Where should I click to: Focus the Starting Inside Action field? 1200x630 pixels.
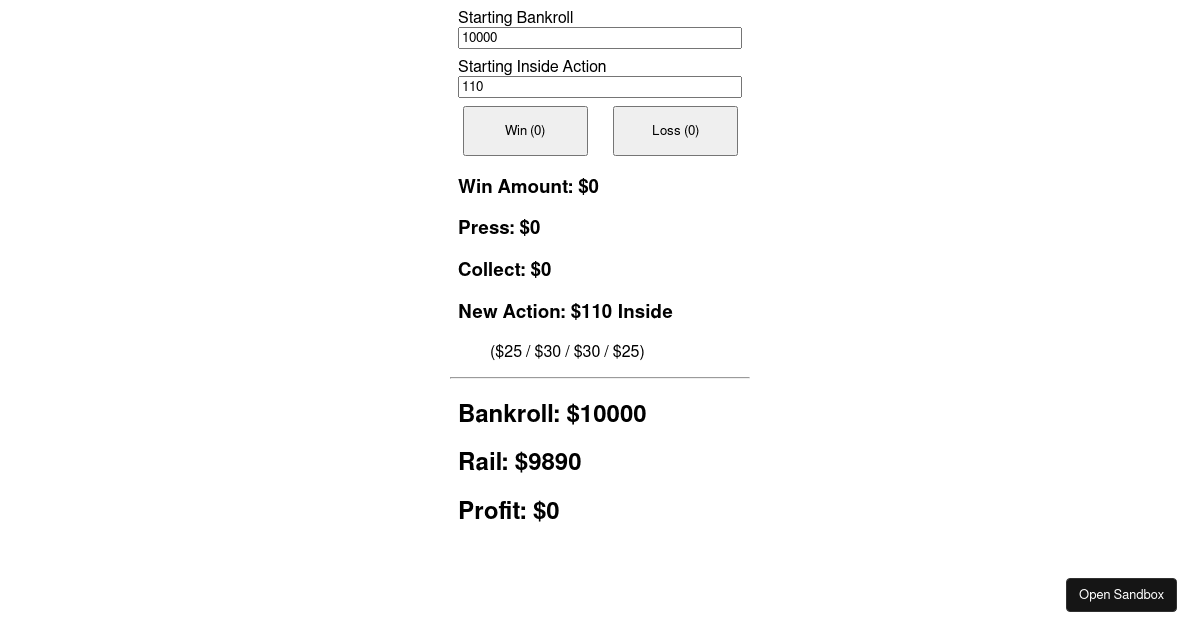tap(599, 87)
